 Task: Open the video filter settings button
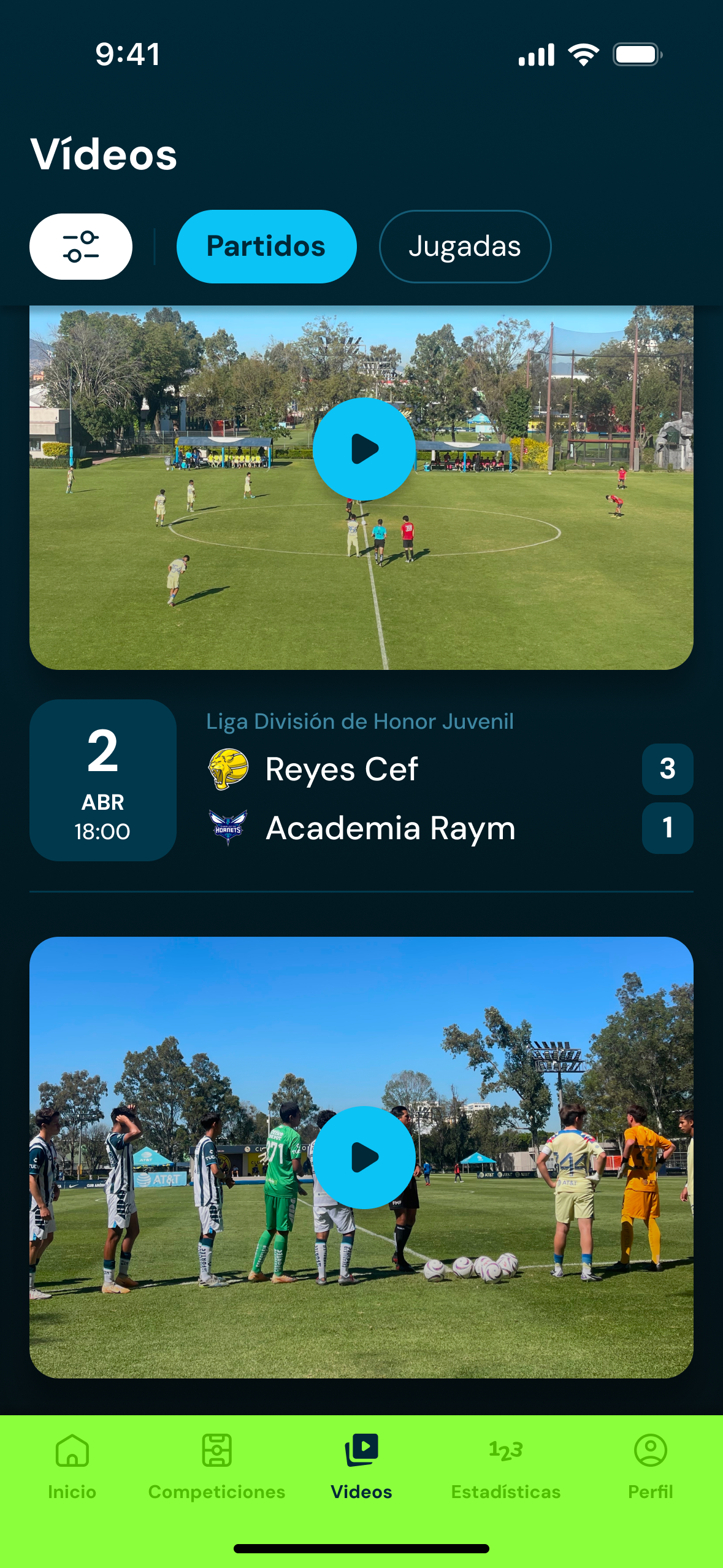(x=81, y=247)
